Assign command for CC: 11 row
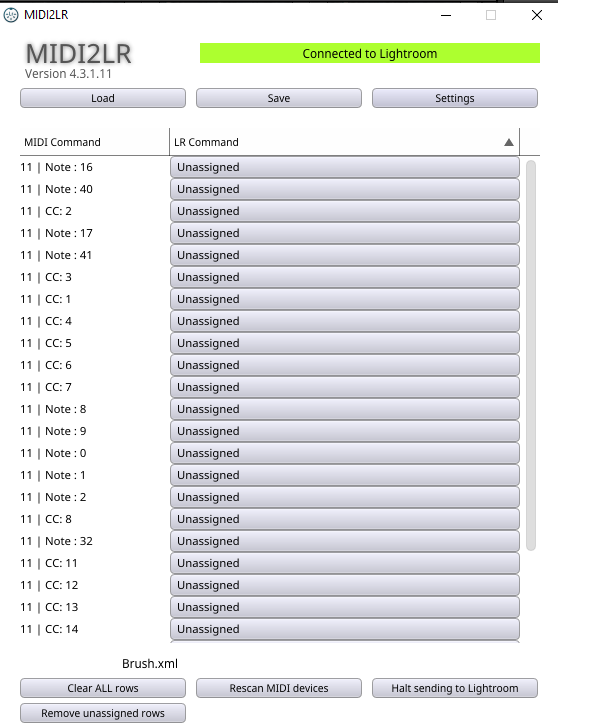Image resolution: width=612 pixels, height=728 pixels. (344, 563)
